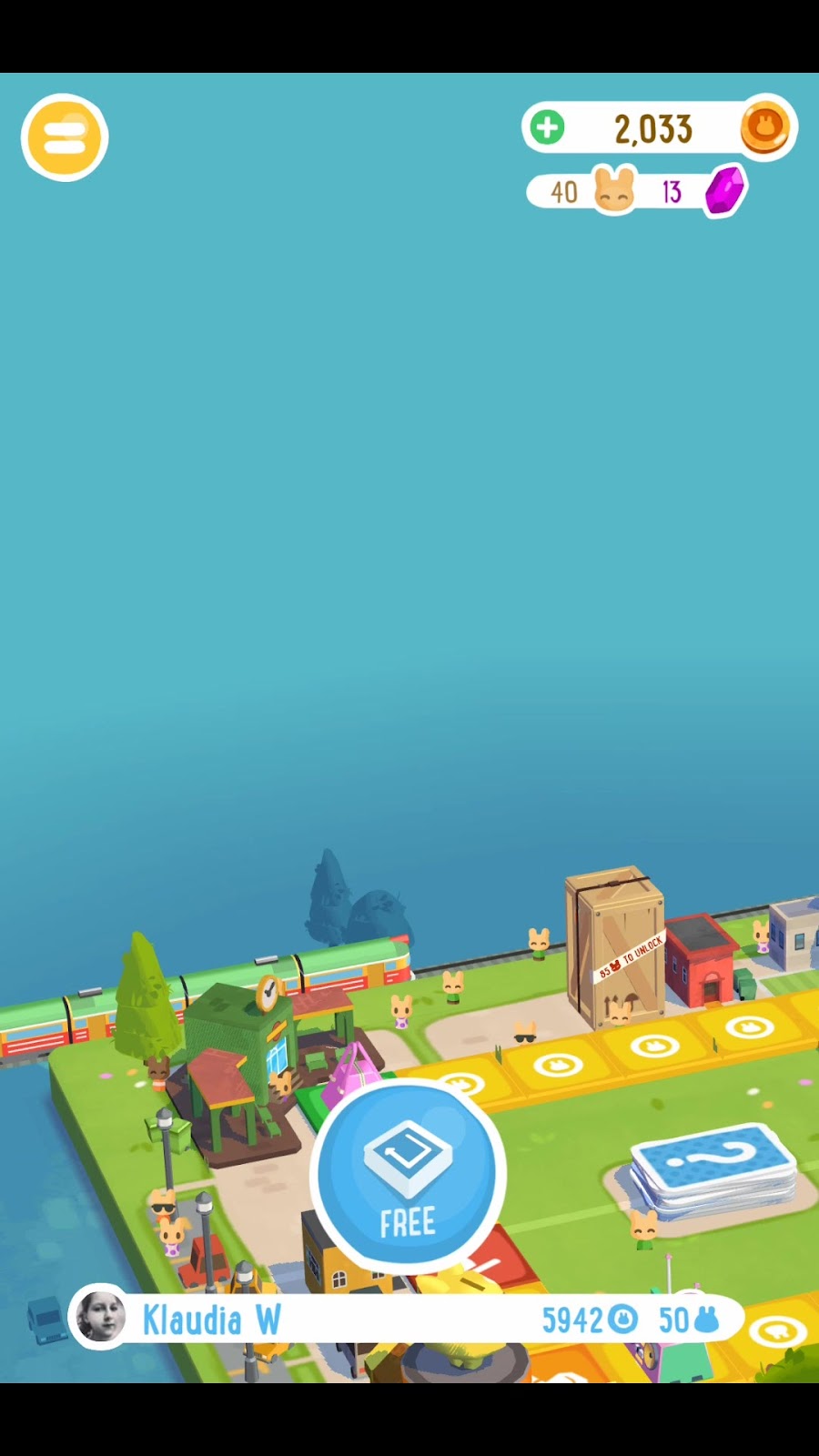Tap the question mark card deck
The height and width of the screenshot is (1456, 819).
pos(714,1169)
